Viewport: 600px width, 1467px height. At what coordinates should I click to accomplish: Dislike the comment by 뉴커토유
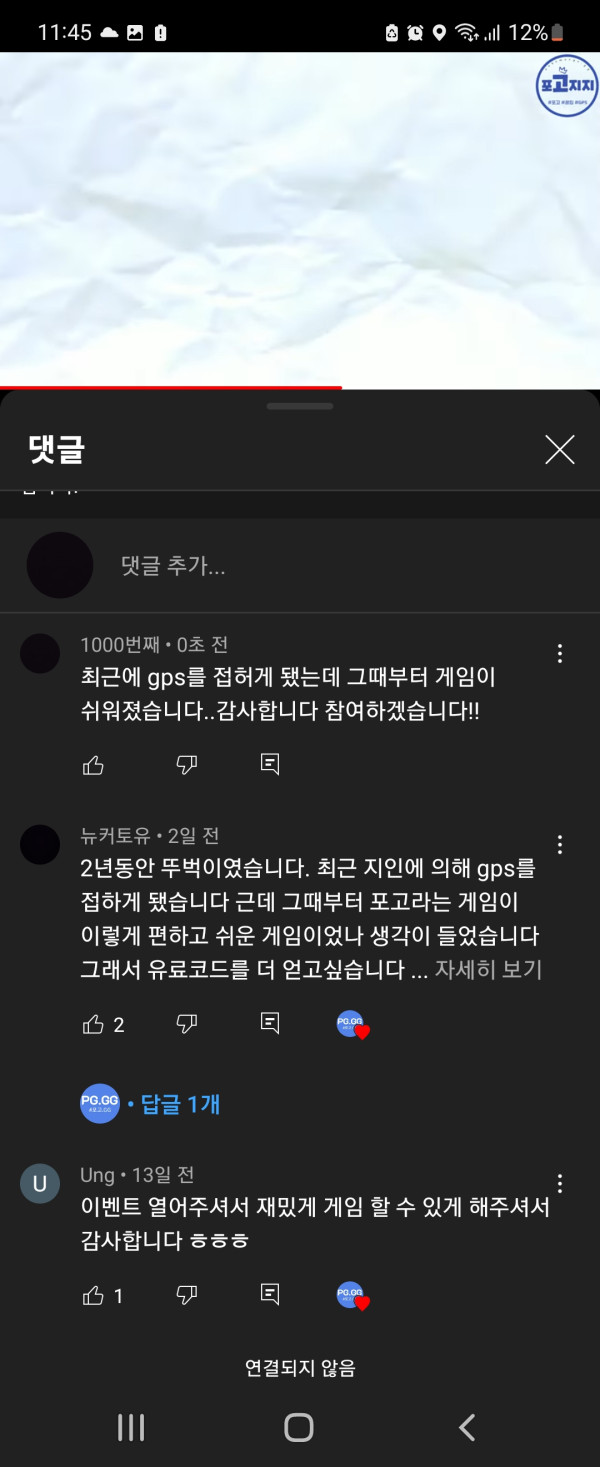(x=187, y=1025)
